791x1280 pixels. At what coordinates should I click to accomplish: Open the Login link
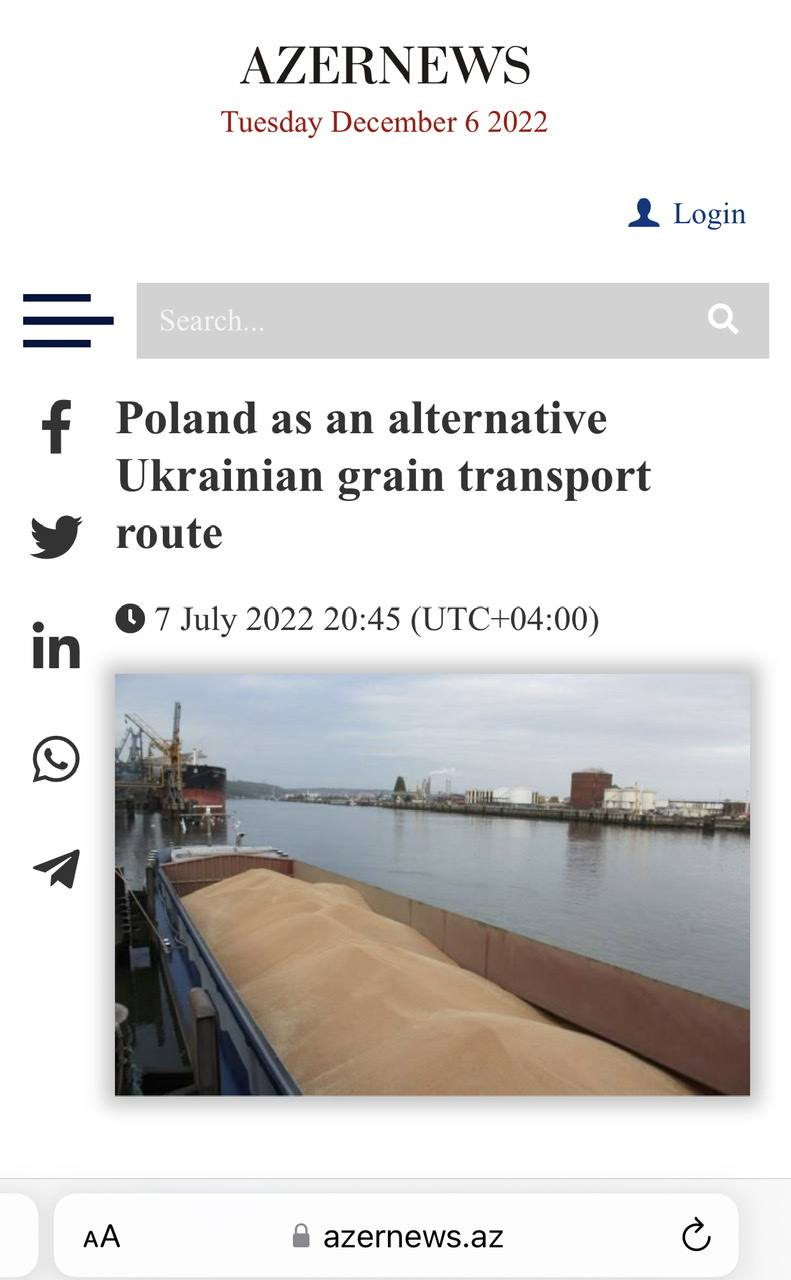pyautogui.click(x=687, y=213)
